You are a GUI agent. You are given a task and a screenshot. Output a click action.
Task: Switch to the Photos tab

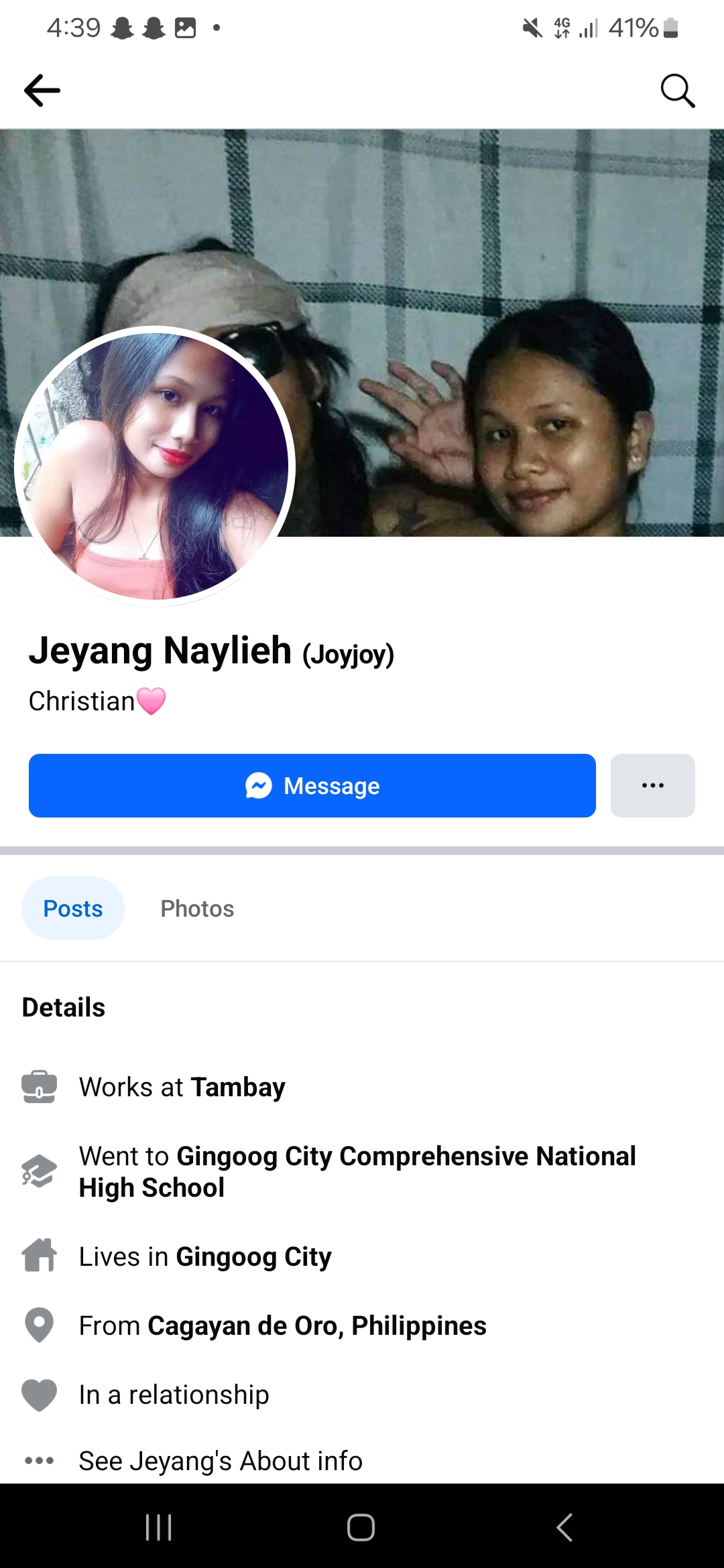pyautogui.click(x=197, y=909)
